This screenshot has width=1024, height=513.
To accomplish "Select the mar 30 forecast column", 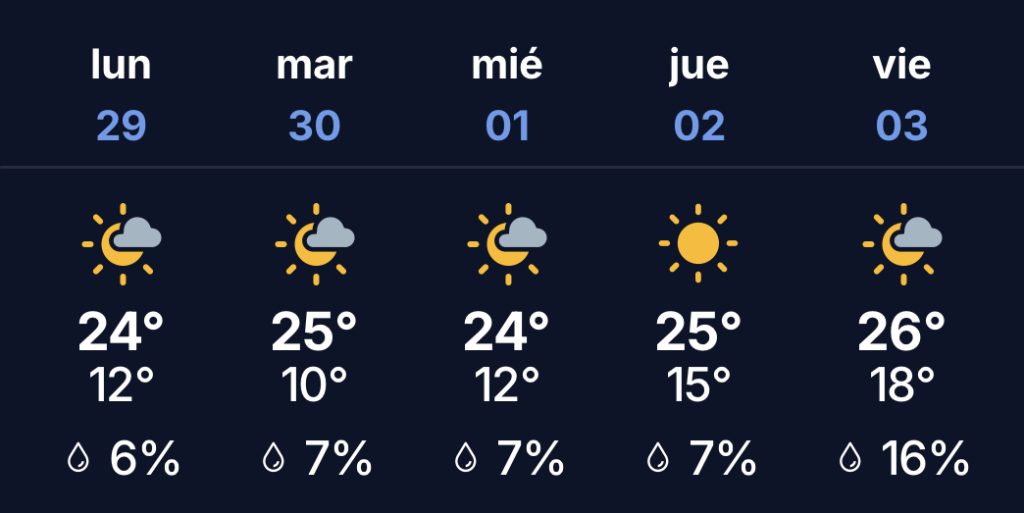I will click(x=314, y=260).
